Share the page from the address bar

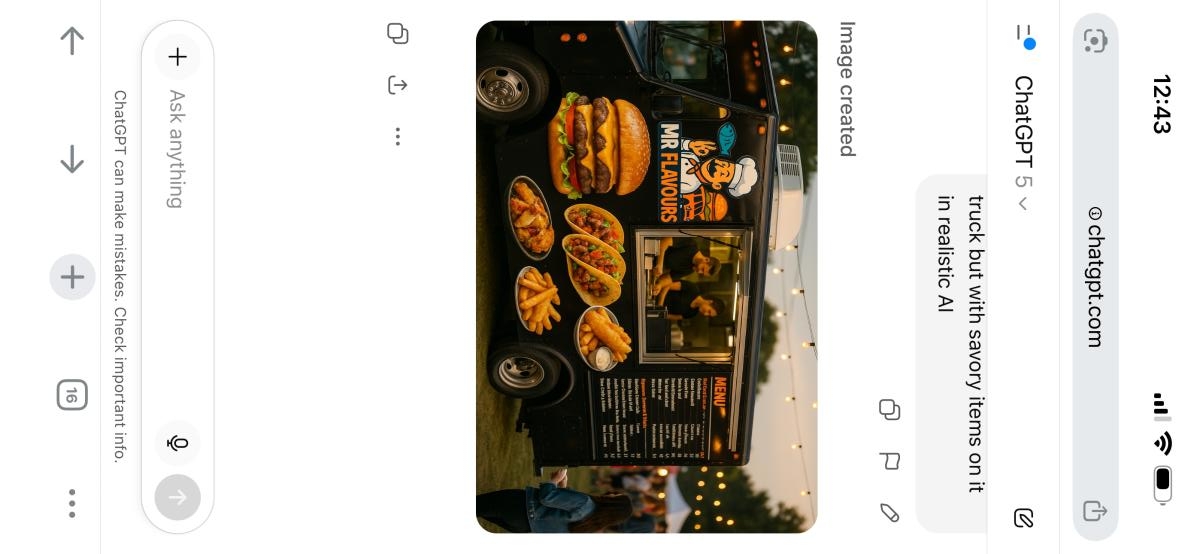(1095, 511)
